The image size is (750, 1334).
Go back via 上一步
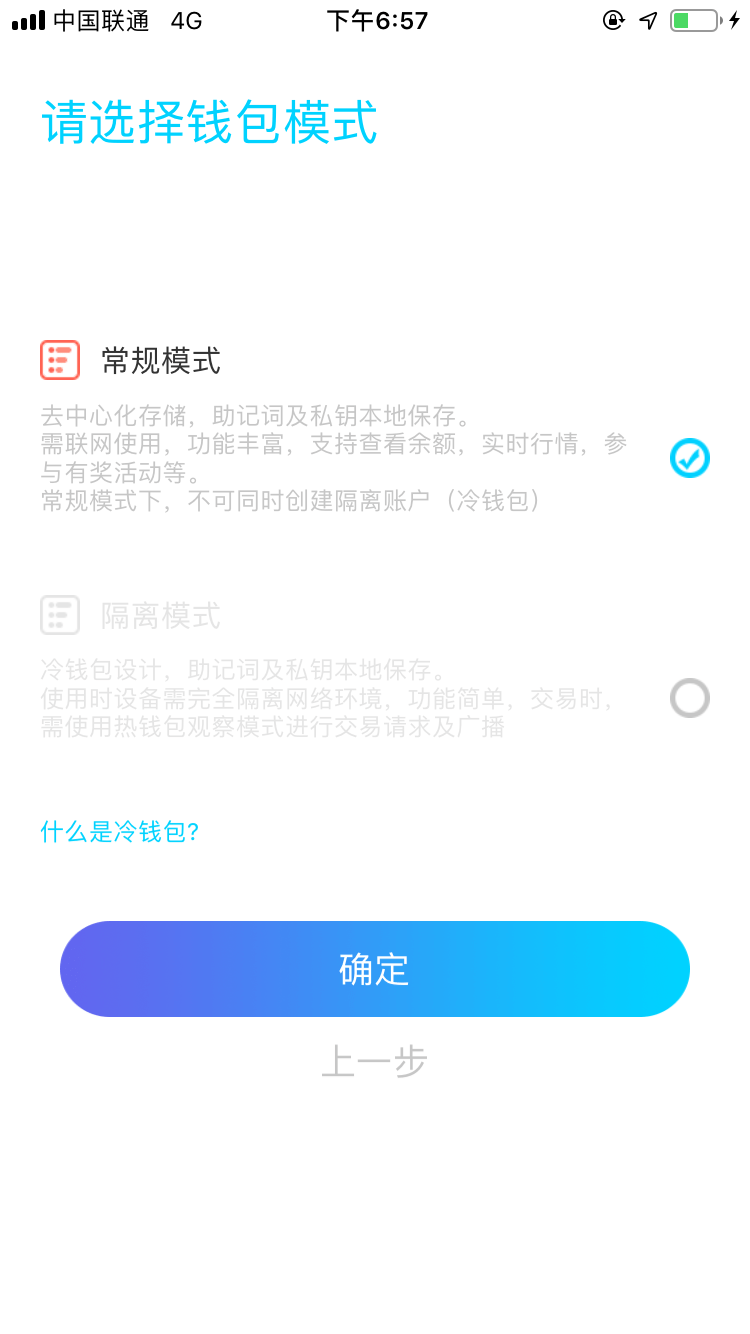click(375, 1061)
